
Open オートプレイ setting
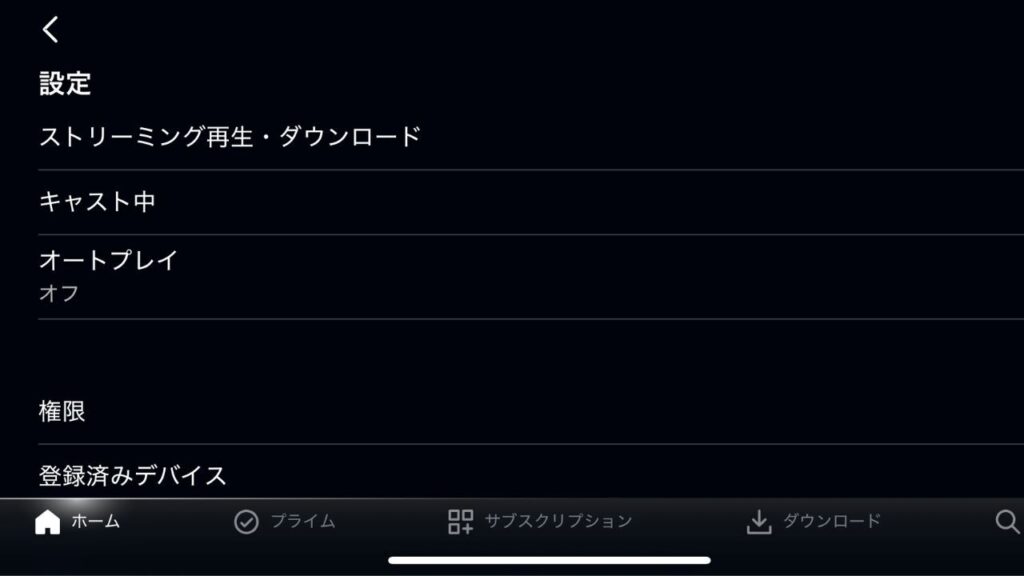coord(108,274)
